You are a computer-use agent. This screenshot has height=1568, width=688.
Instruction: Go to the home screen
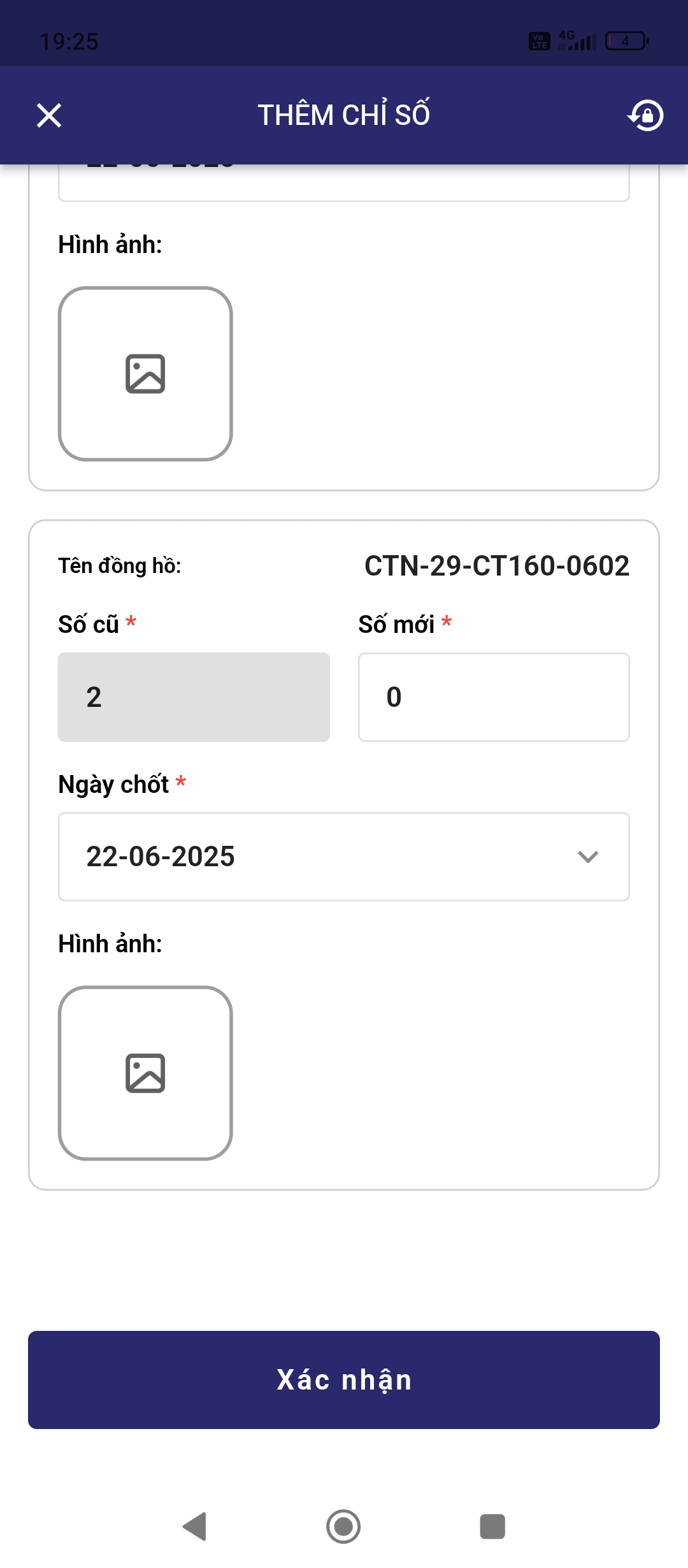coord(343,1527)
